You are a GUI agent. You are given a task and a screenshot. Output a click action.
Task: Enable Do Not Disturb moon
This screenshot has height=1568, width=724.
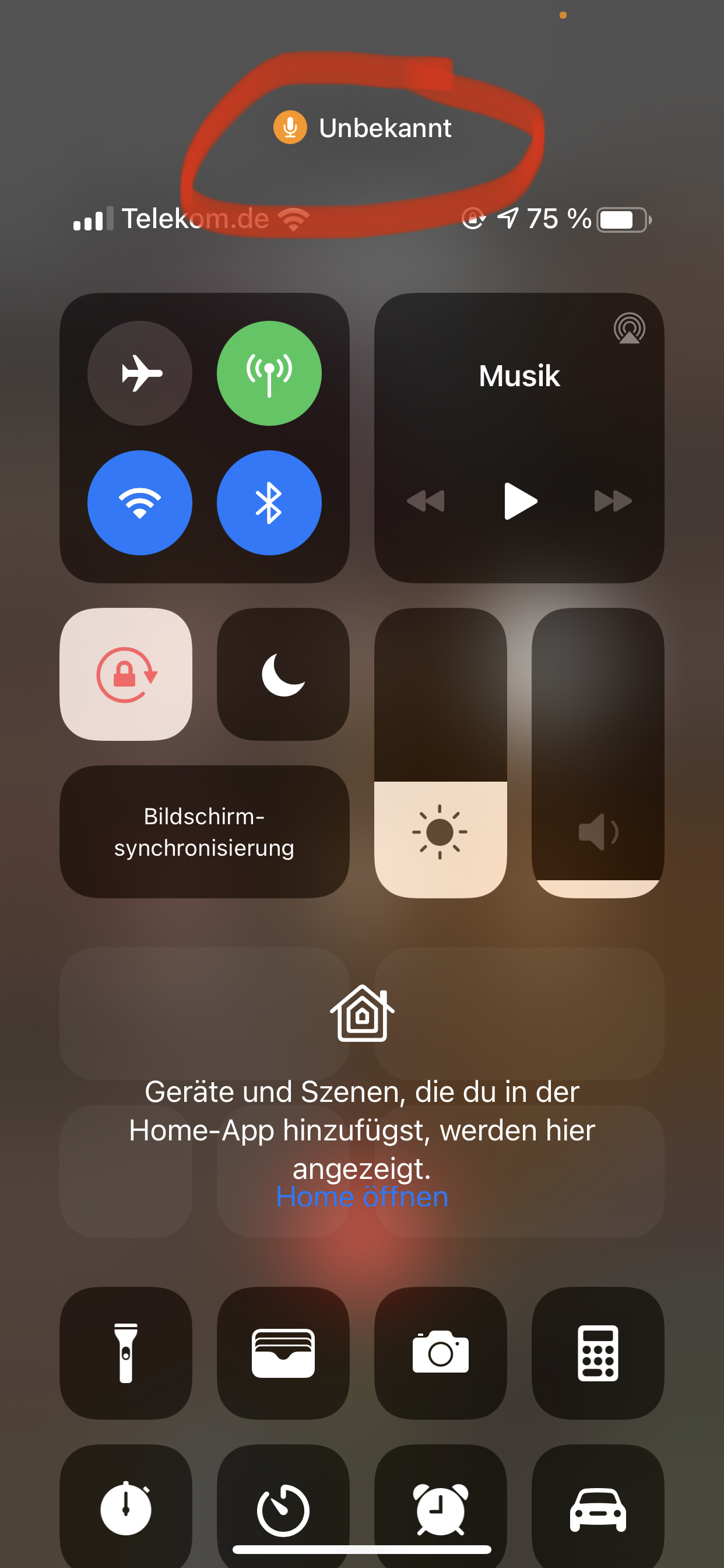click(x=283, y=674)
